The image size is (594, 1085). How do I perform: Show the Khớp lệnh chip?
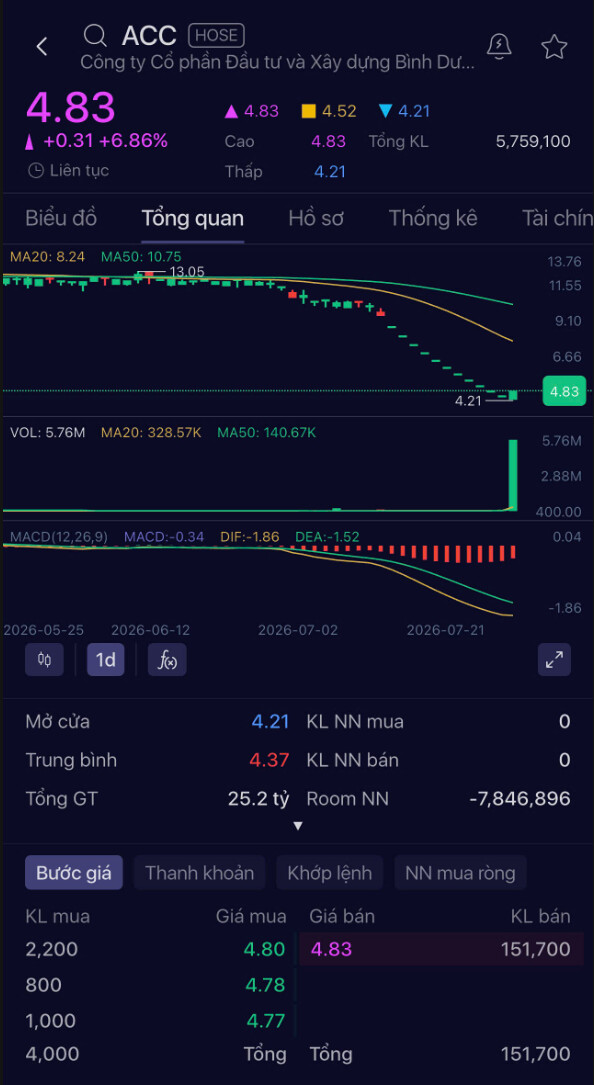click(x=330, y=873)
